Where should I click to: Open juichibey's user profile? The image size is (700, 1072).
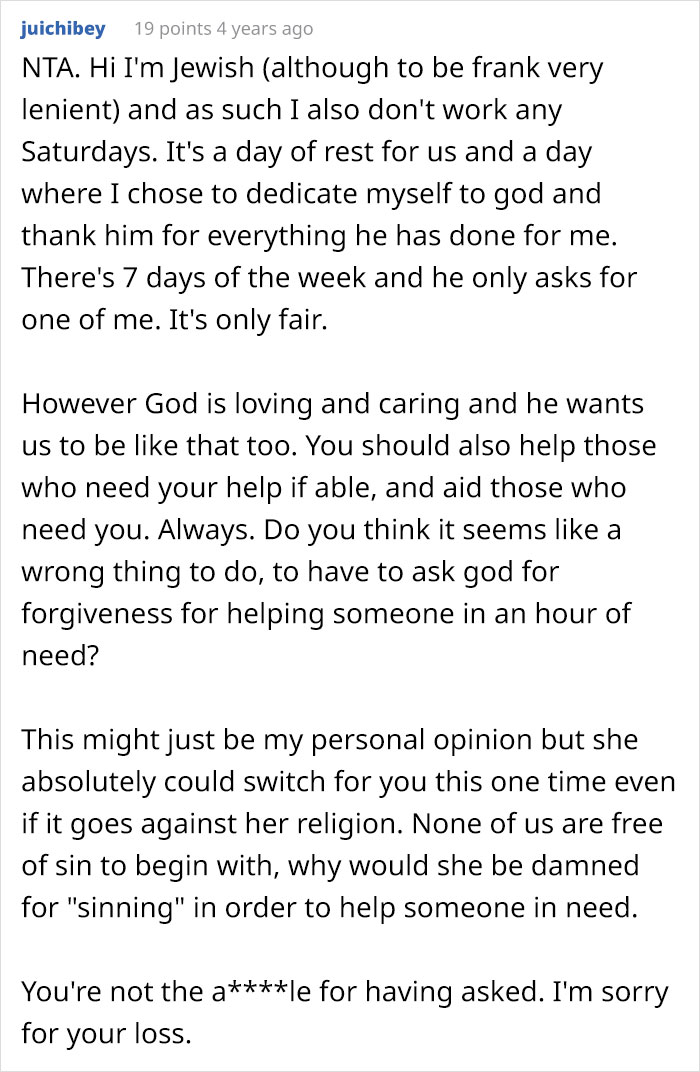click(x=62, y=29)
